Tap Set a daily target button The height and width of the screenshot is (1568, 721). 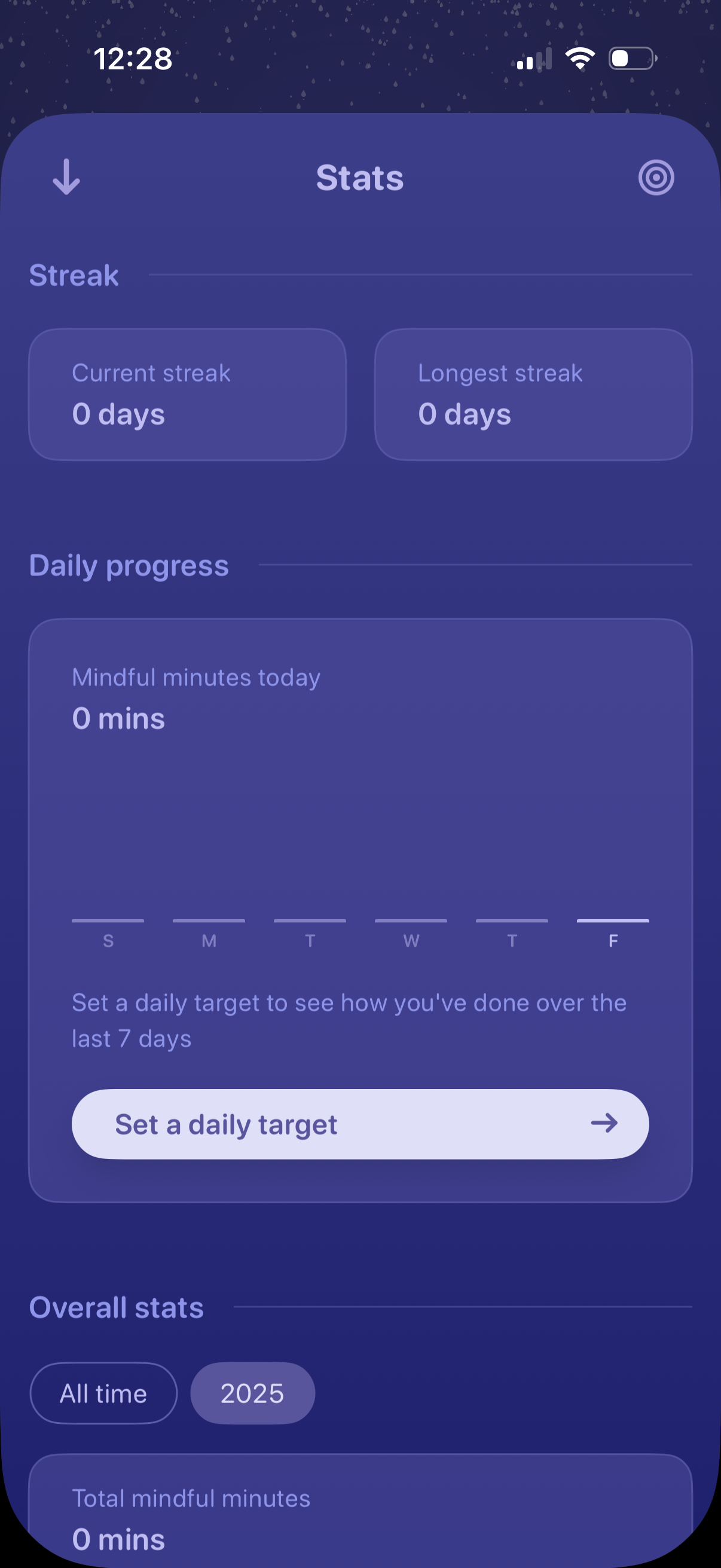(x=360, y=1124)
